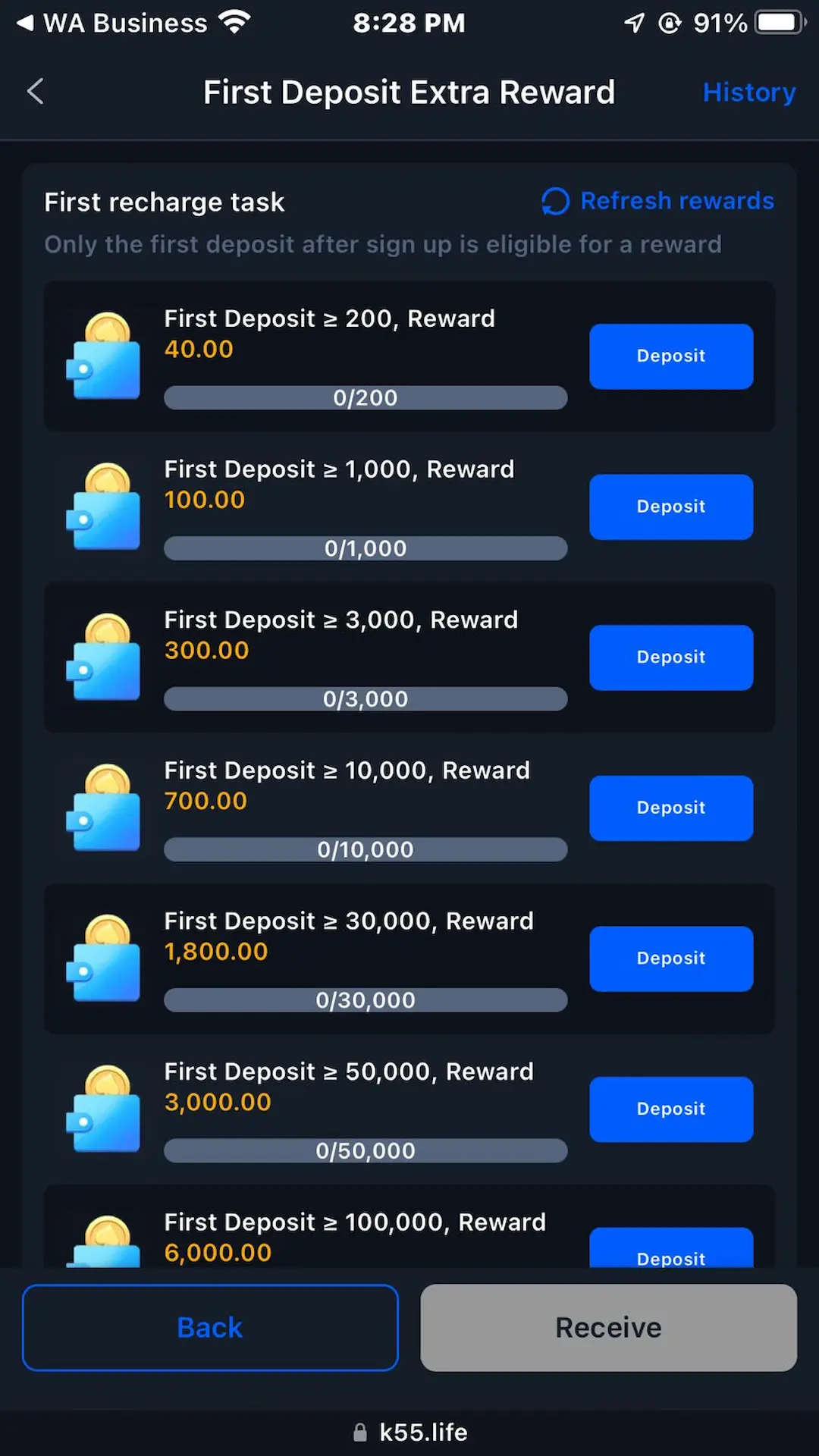Tap the Back button at the bottom
The height and width of the screenshot is (1456, 819).
210,1327
